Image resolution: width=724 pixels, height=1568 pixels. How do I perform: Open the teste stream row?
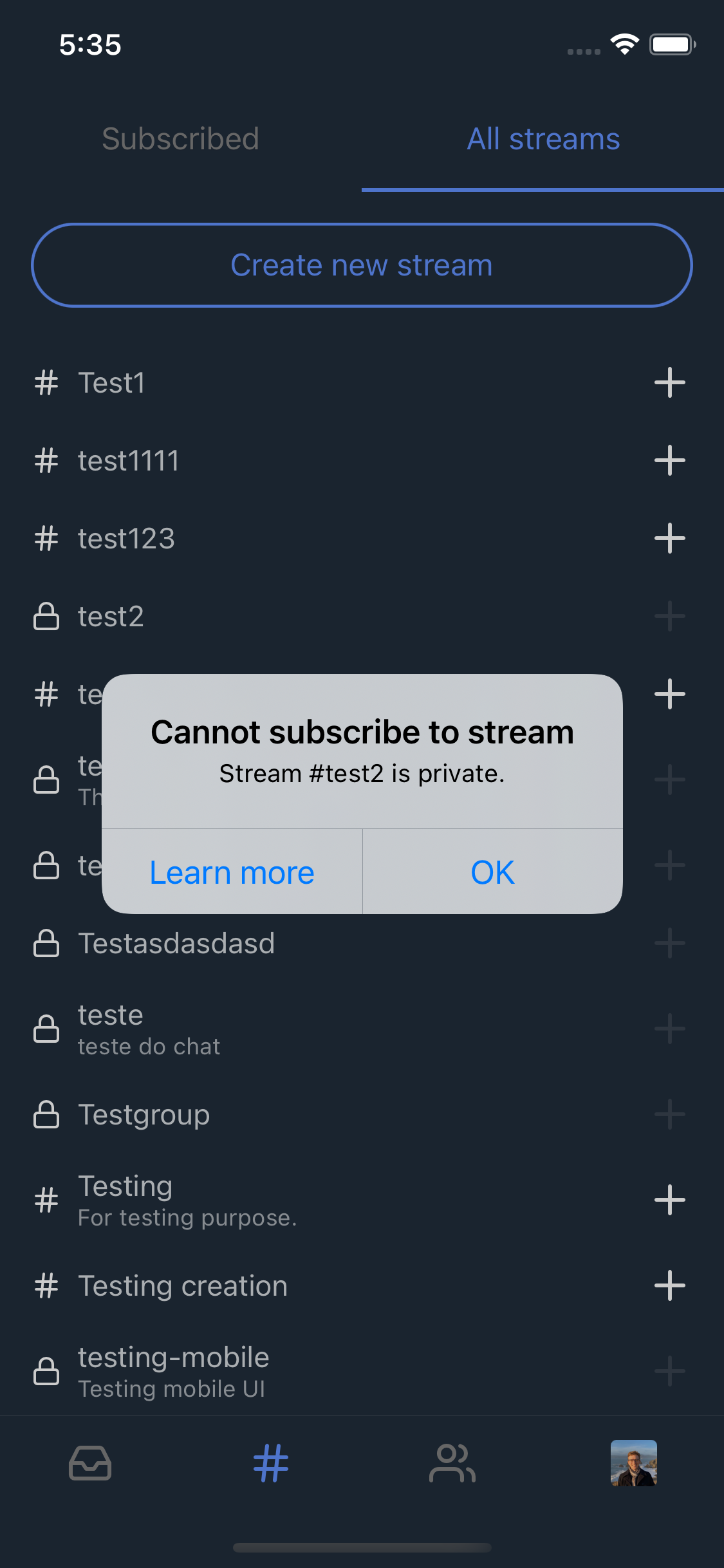[x=257, y=1028]
